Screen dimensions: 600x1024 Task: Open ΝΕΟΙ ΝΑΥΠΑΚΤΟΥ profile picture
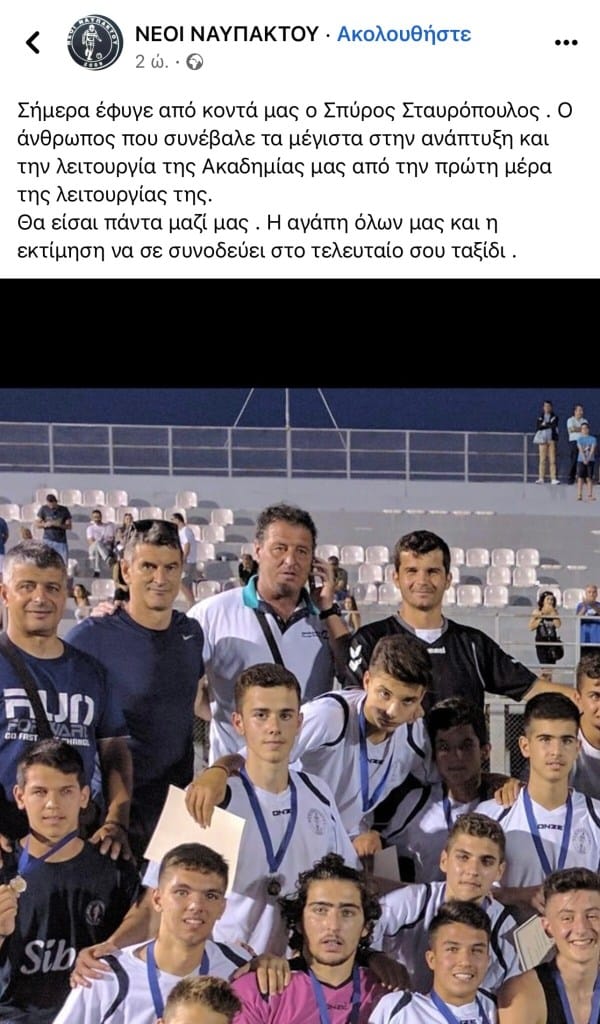click(95, 42)
